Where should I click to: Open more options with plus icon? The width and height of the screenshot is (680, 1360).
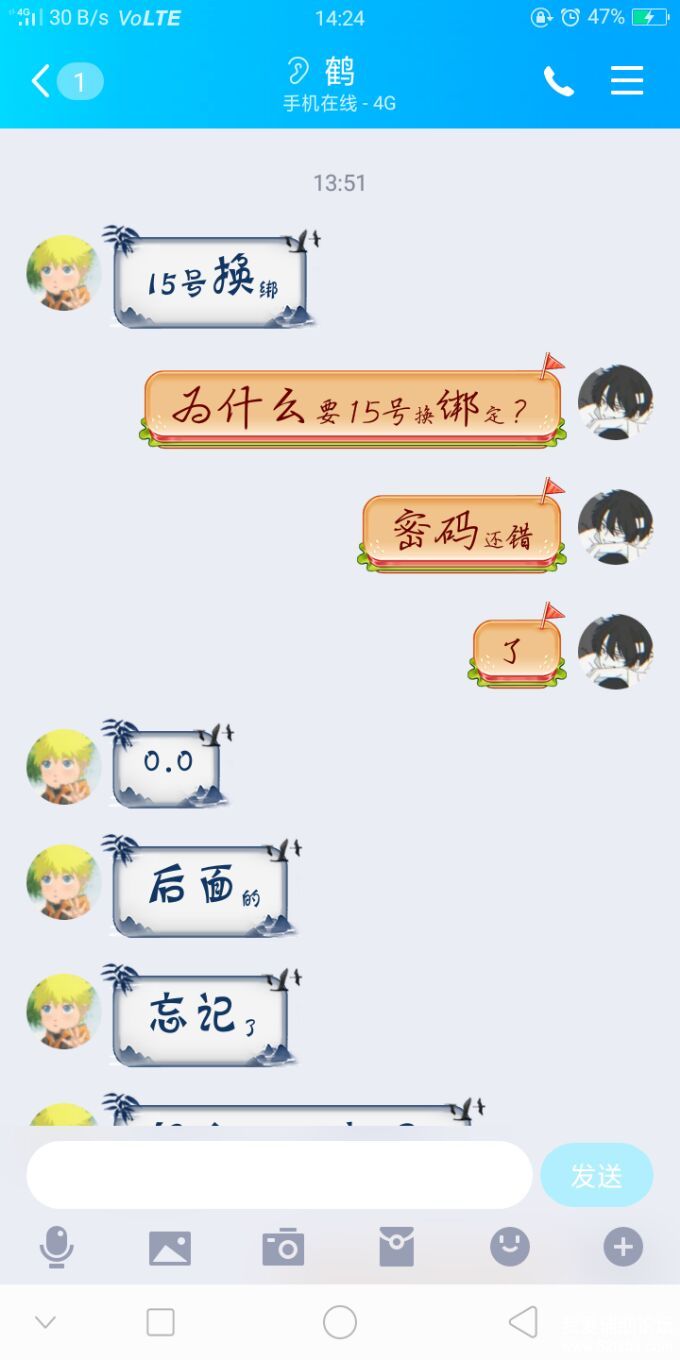click(x=623, y=1247)
